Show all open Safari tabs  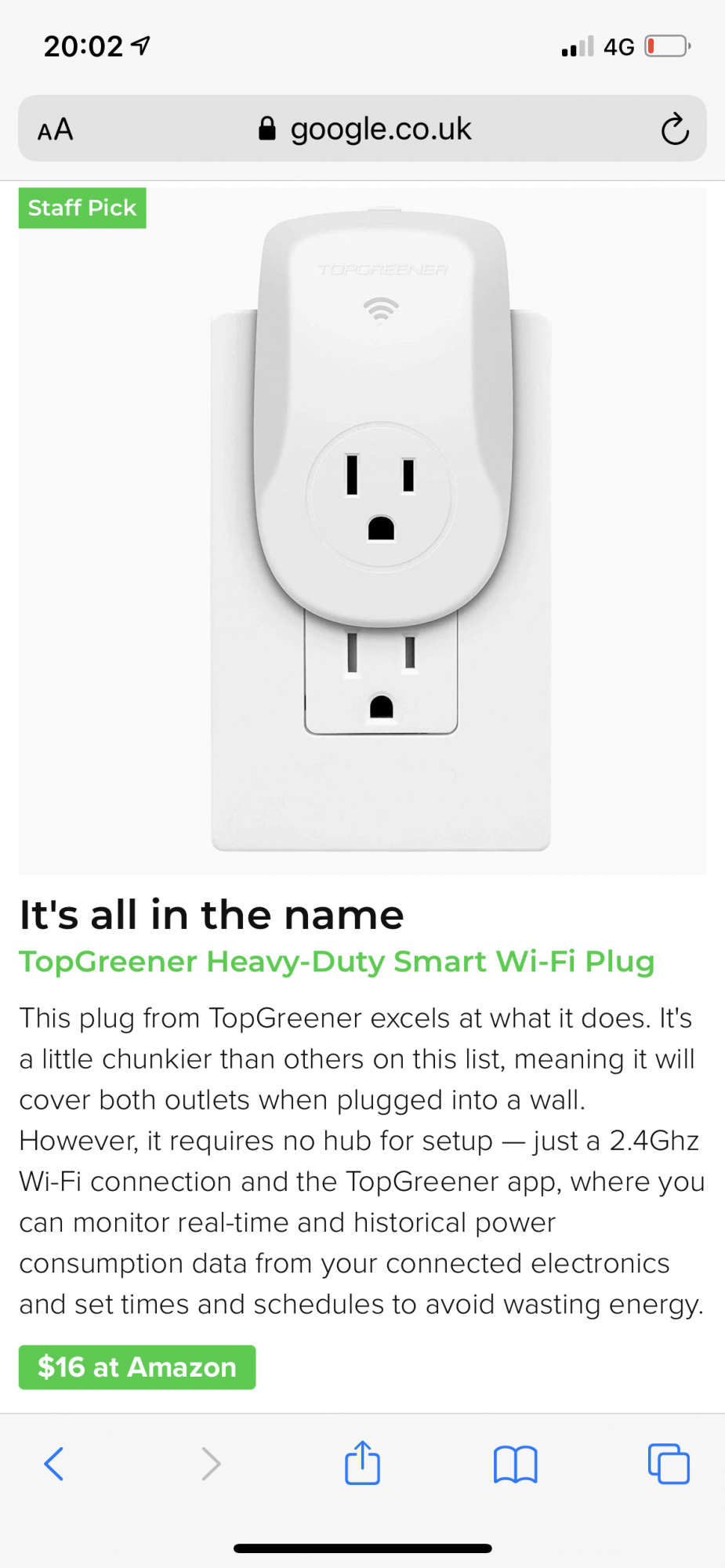click(x=668, y=1464)
